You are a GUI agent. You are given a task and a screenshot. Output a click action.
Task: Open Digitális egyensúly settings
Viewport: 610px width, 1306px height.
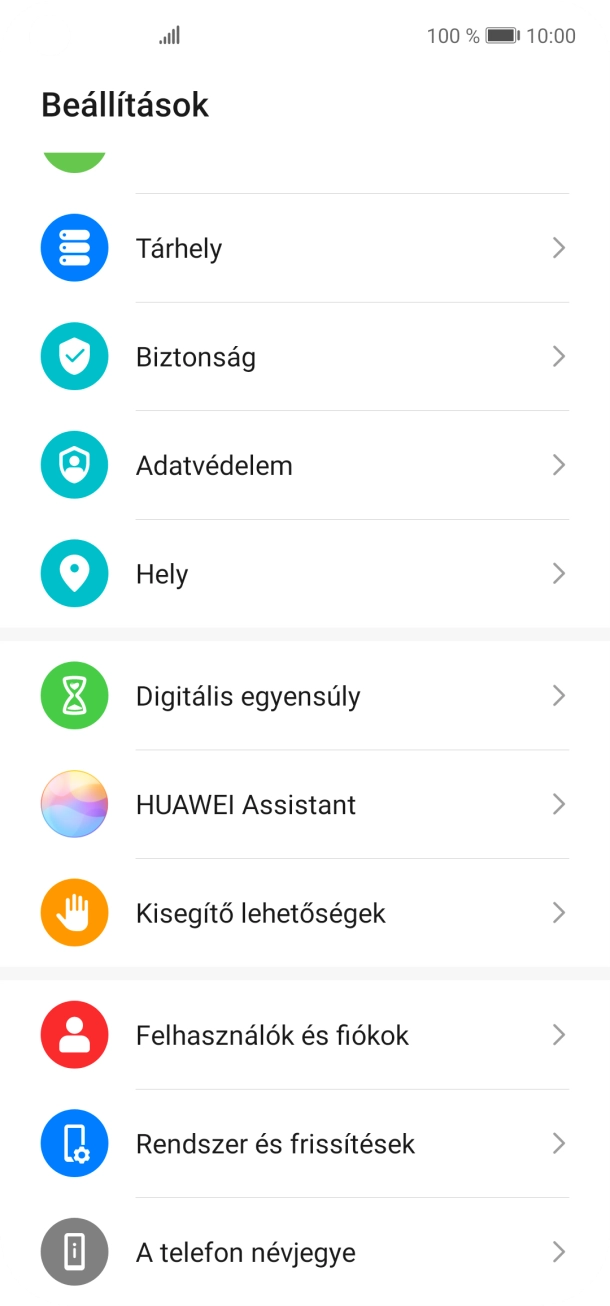click(x=305, y=696)
